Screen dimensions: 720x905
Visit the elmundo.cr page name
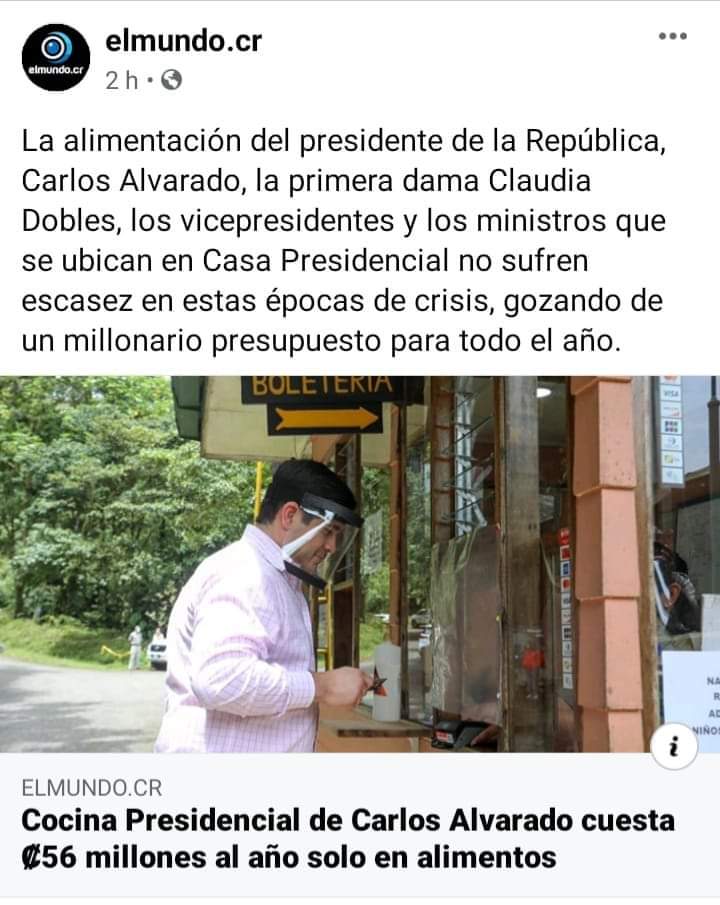[x=183, y=41]
